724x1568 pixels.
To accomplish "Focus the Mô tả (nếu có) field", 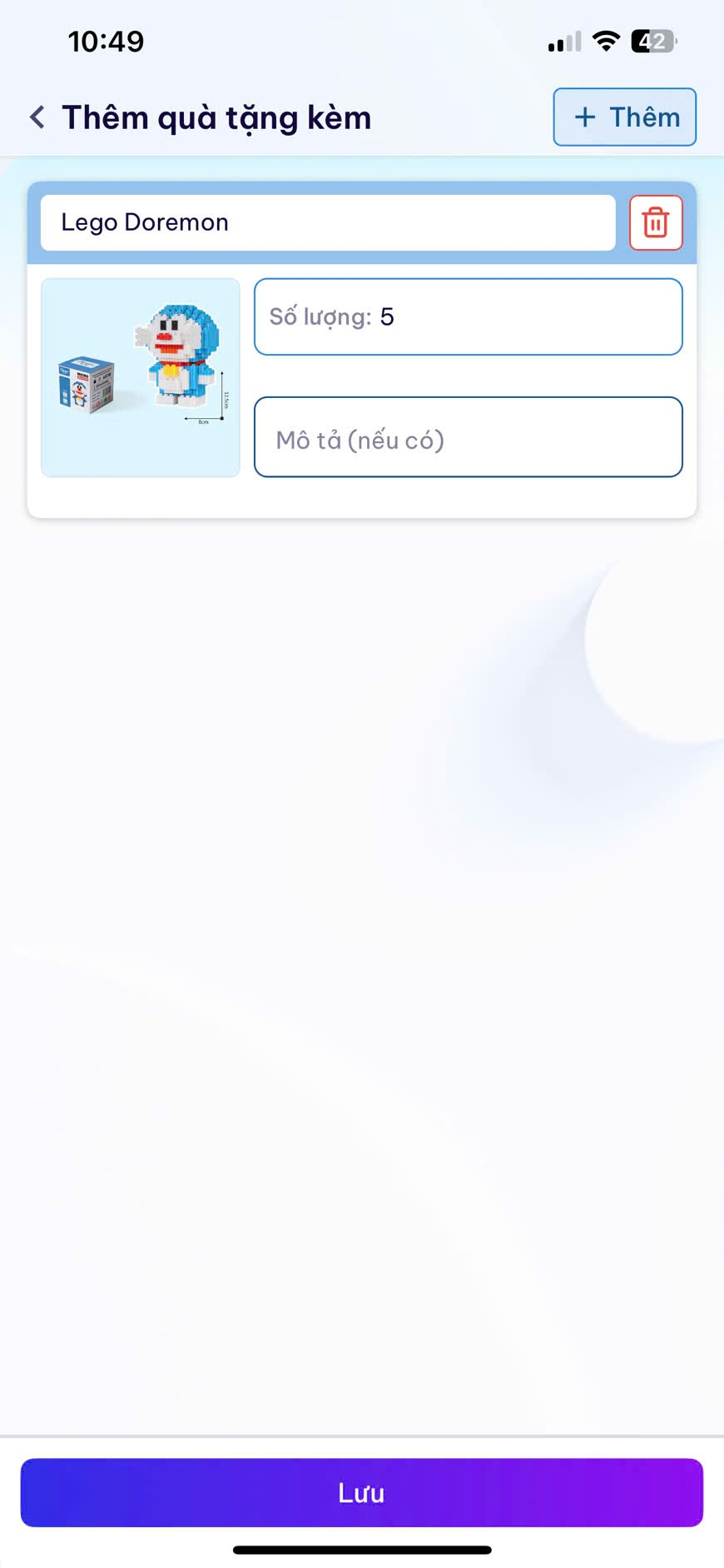I will 468,437.
